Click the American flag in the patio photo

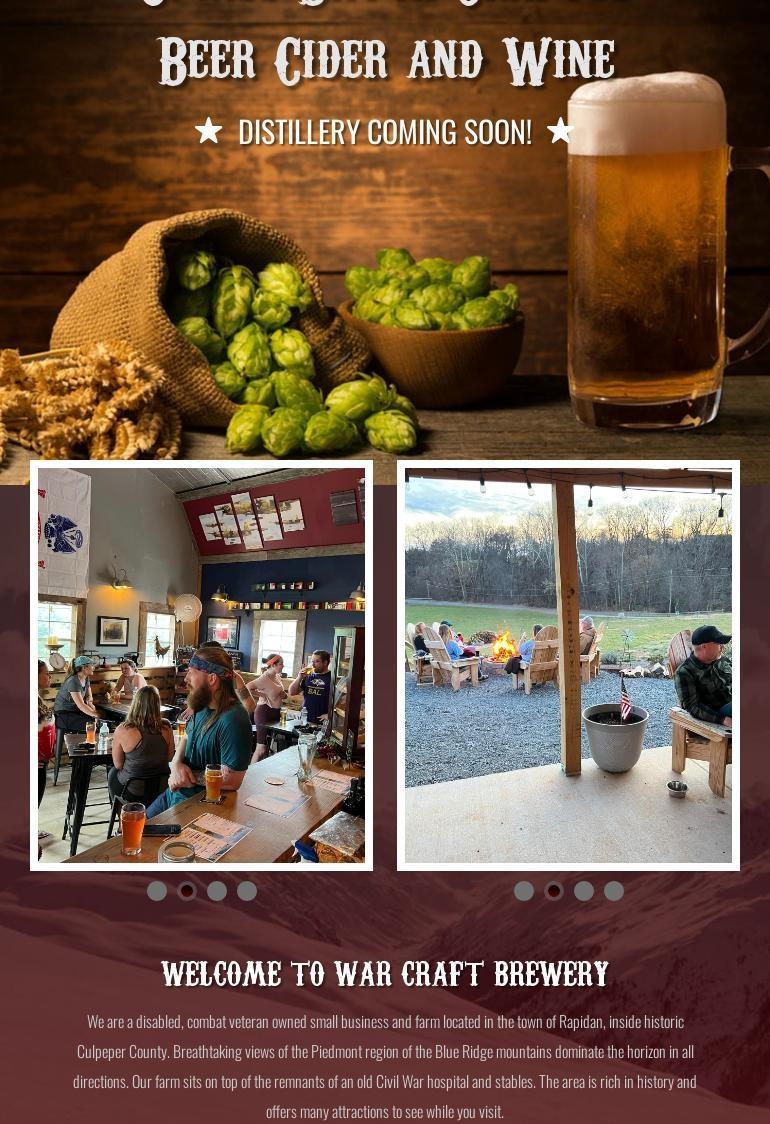pos(624,705)
